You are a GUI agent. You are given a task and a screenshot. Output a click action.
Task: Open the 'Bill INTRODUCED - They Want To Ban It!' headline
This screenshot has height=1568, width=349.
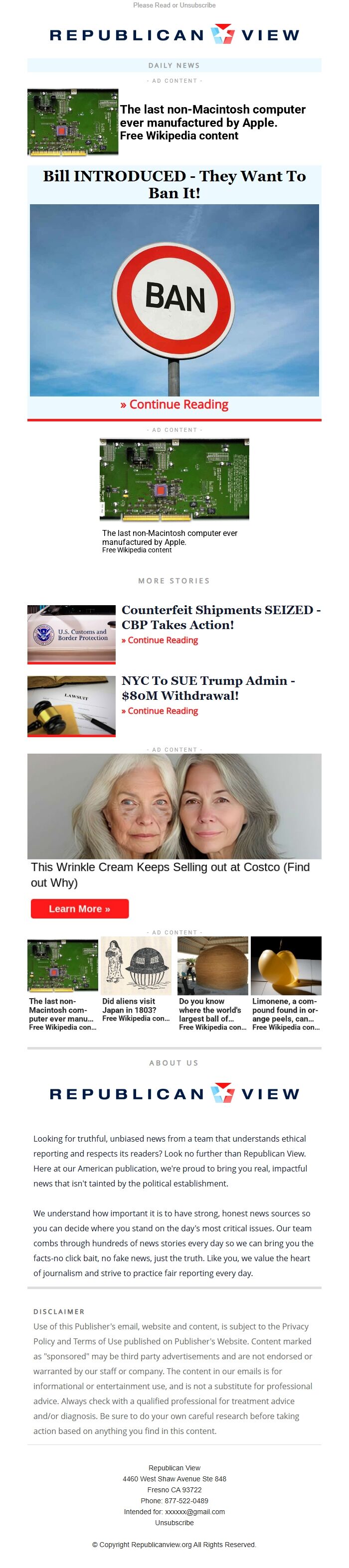[x=174, y=184]
